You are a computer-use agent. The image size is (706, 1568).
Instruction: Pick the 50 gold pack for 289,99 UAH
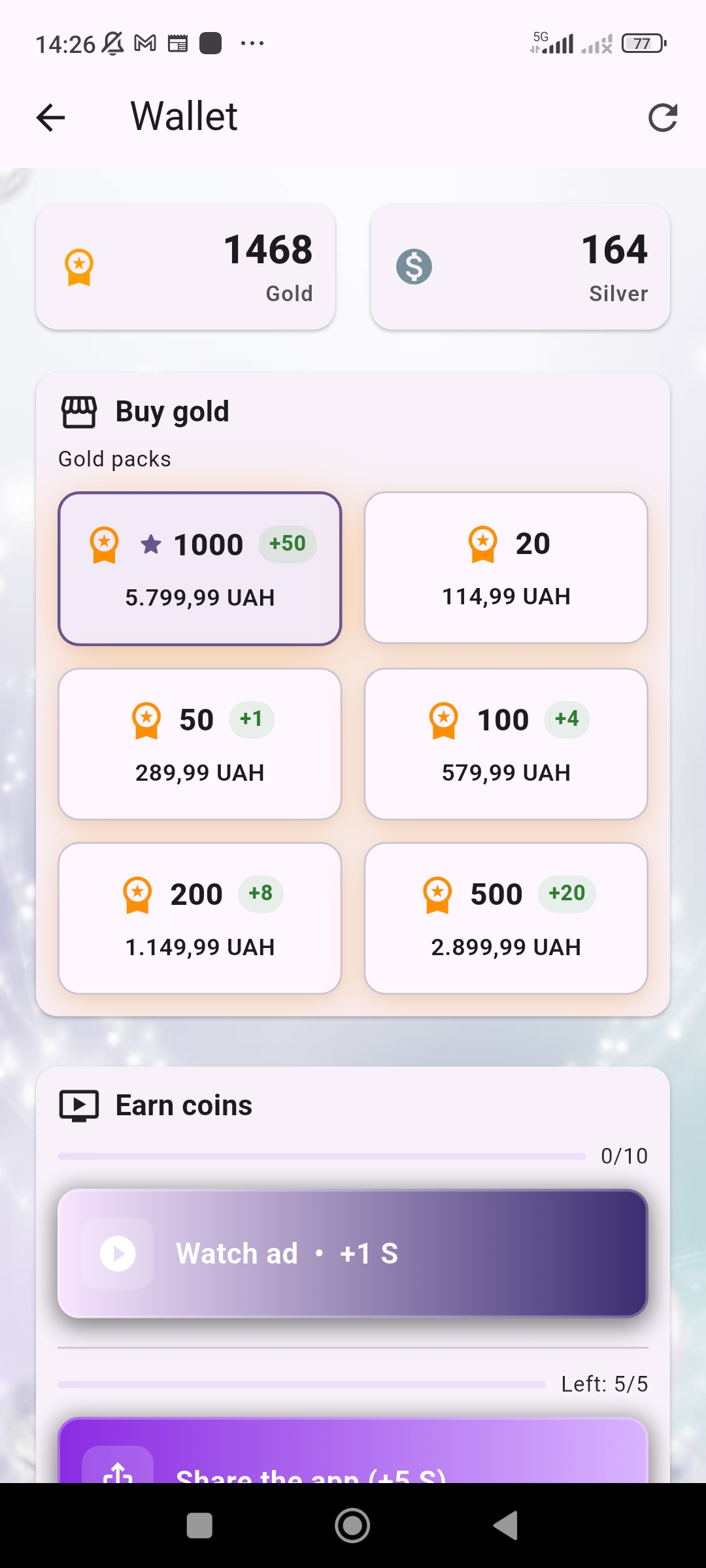[200, 743]
